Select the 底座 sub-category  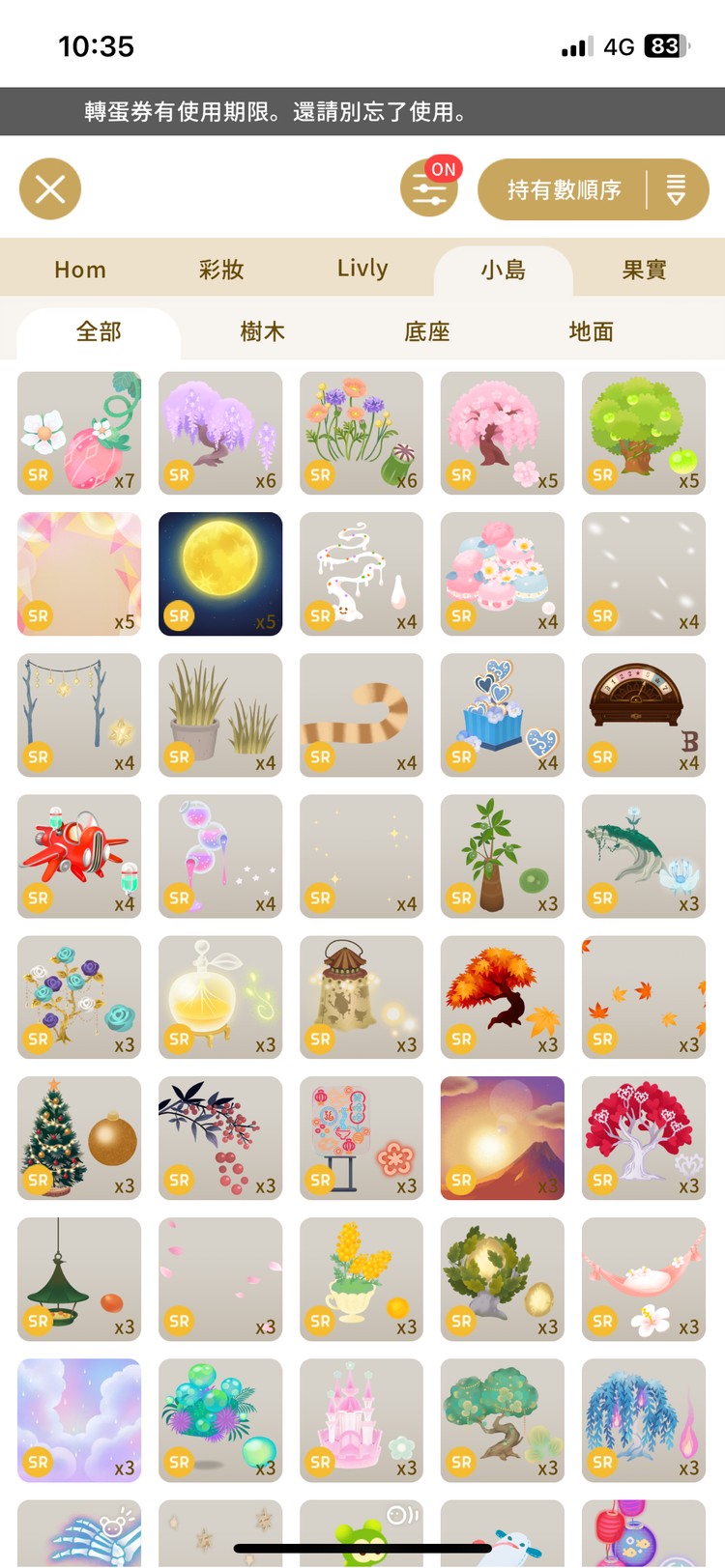pyautogui.click(x=426, y=332)
